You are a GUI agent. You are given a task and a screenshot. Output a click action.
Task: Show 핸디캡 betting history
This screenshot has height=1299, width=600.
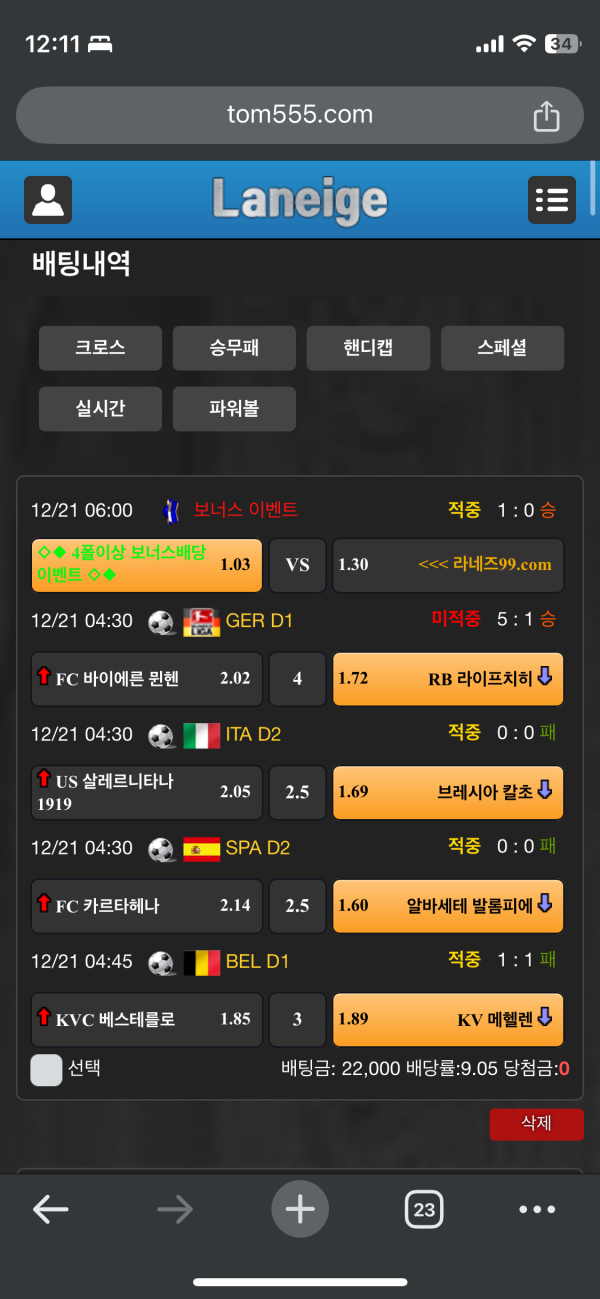point(368,348)
